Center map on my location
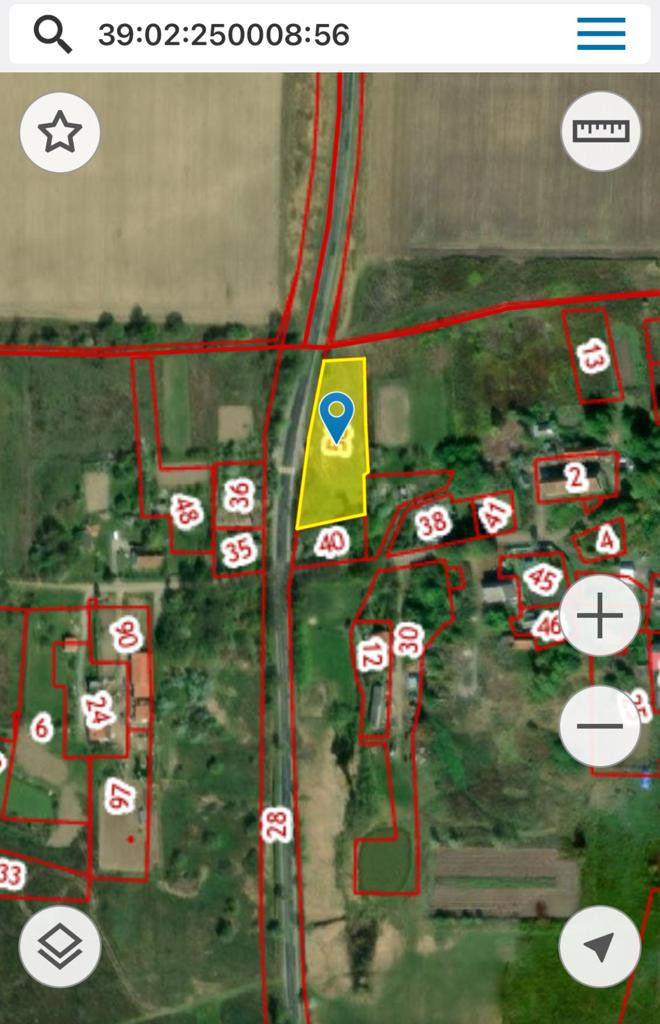The image size is (660, 1024). 600,946
